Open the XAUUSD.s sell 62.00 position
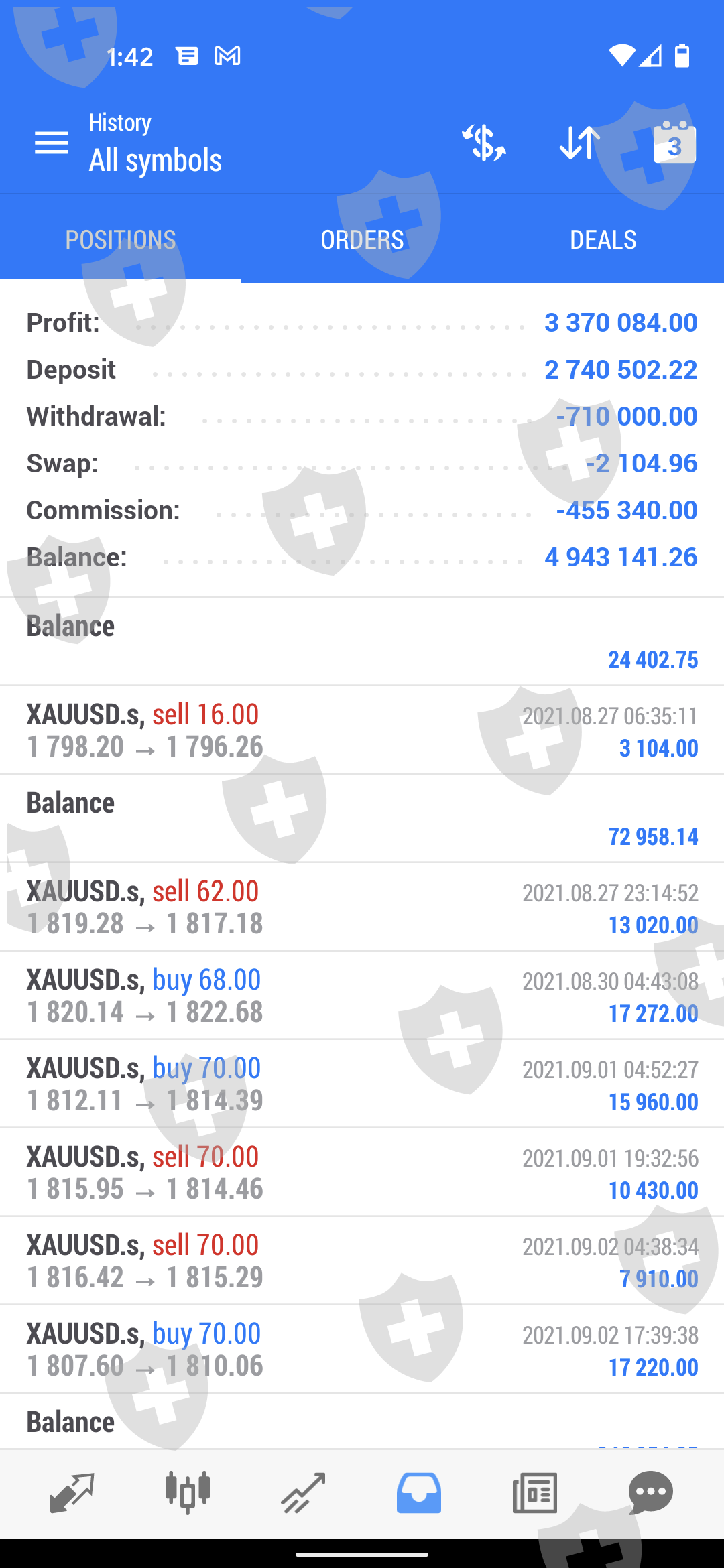 click(x=362, y=907)
